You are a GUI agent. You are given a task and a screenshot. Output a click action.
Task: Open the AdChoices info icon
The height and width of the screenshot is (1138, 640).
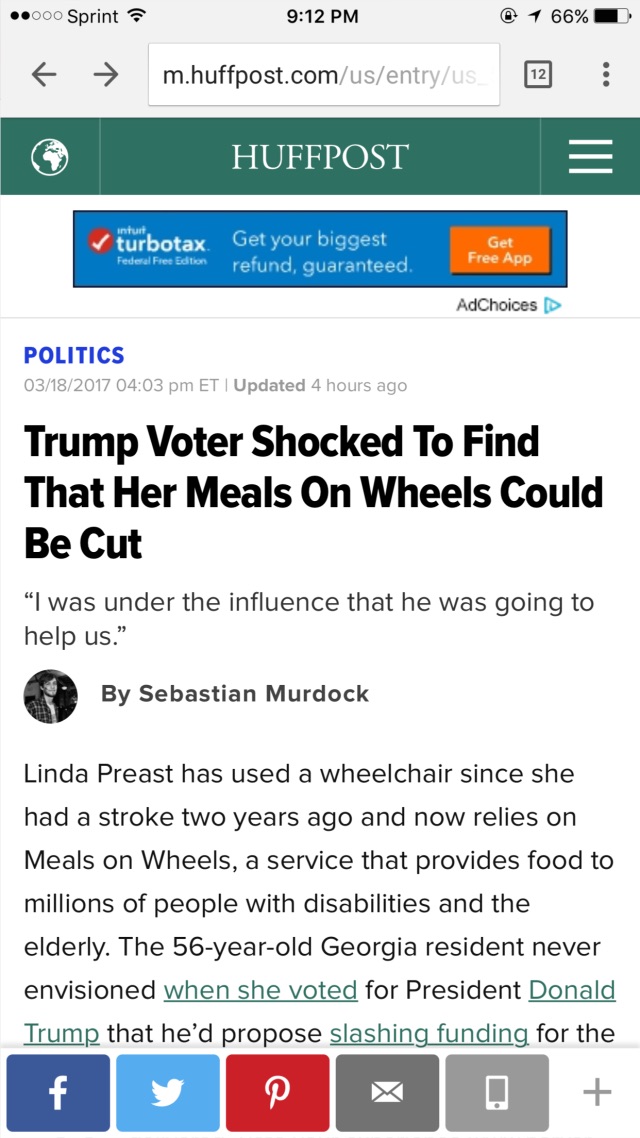click(x=554, y=306)
